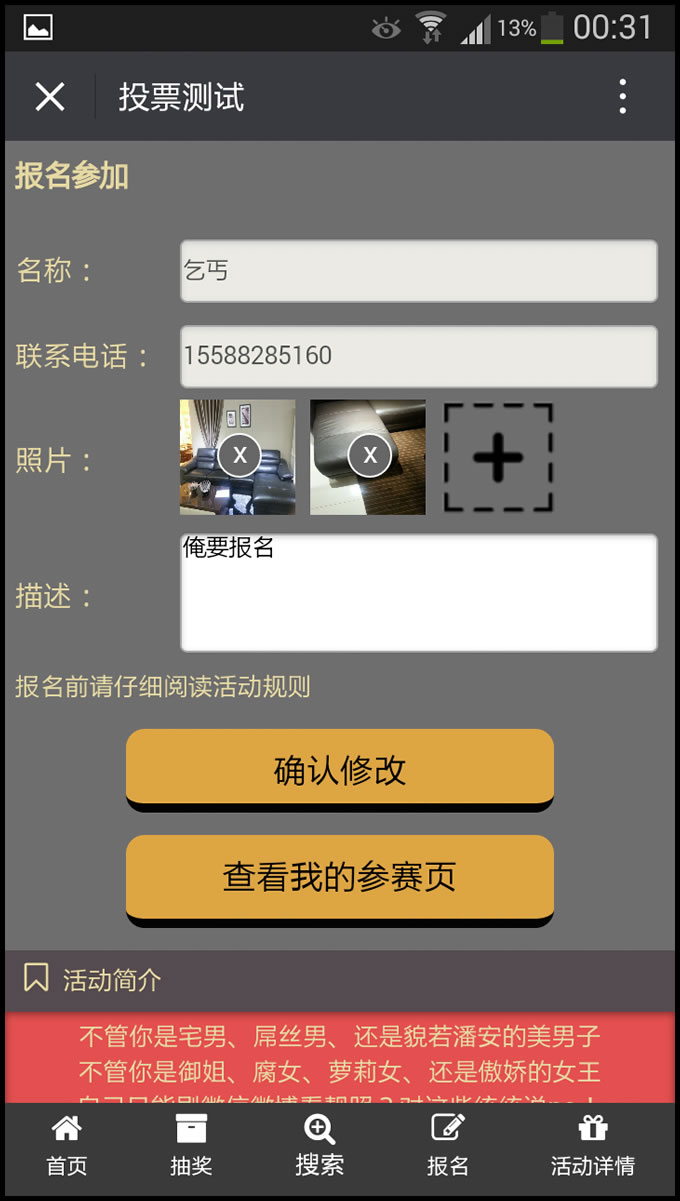Image resolution: width=680 pixels, height=1201 pixels.
Task: Open the overflow menu
Action: pyautogui.click(x=622, y=97)
